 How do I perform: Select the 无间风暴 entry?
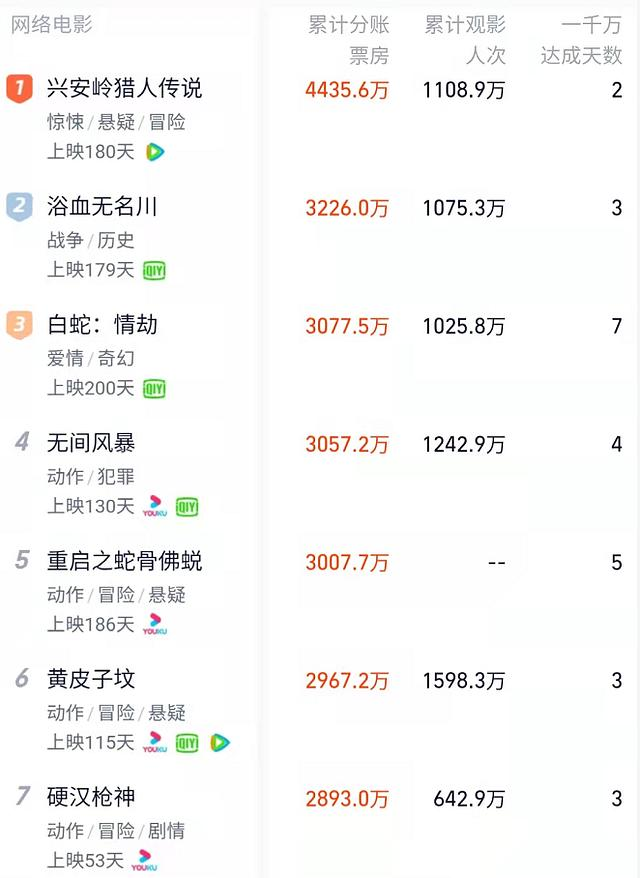pyautogui.click(x=91, y=444)
